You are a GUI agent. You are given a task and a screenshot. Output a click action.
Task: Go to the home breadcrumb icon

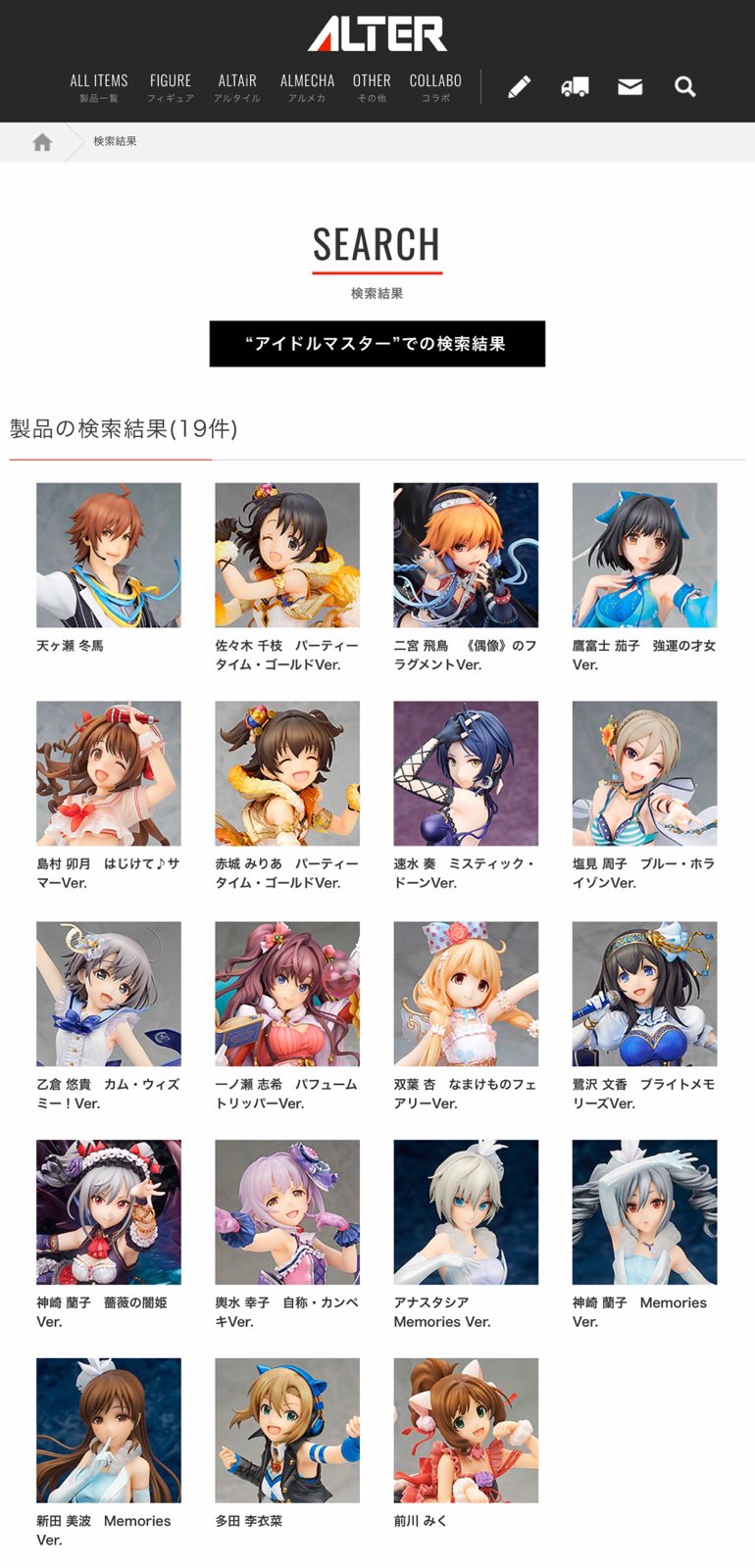(42, 142)
